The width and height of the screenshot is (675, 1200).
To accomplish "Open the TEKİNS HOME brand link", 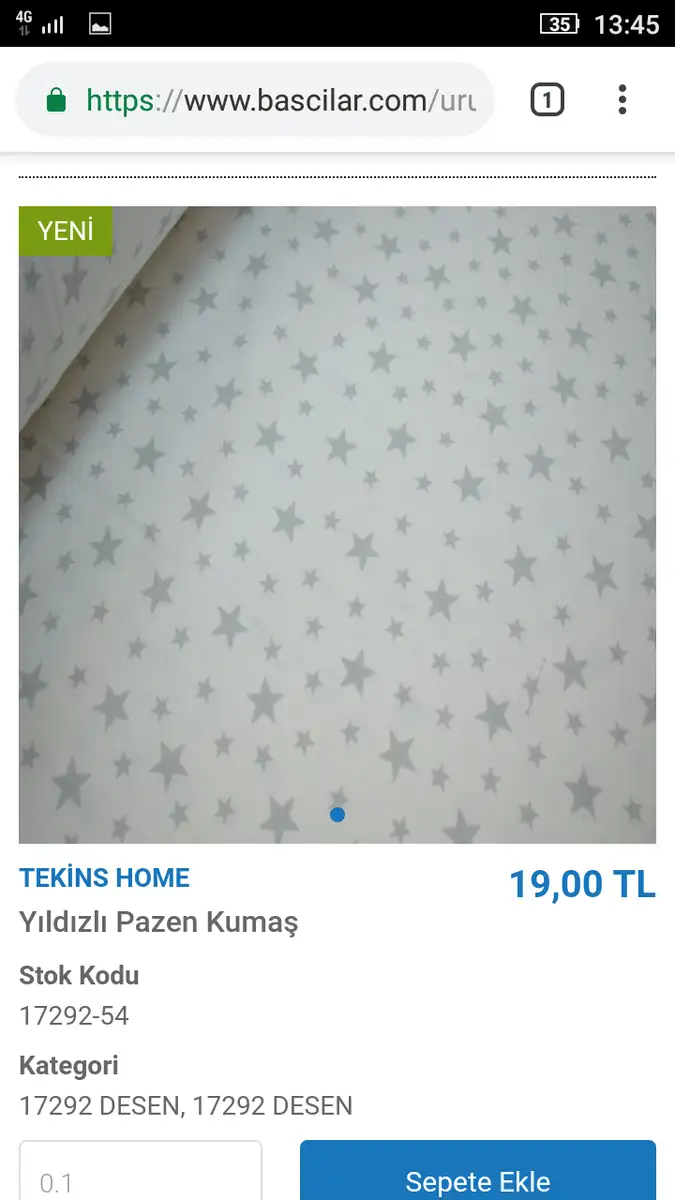I will pos(104,878).
